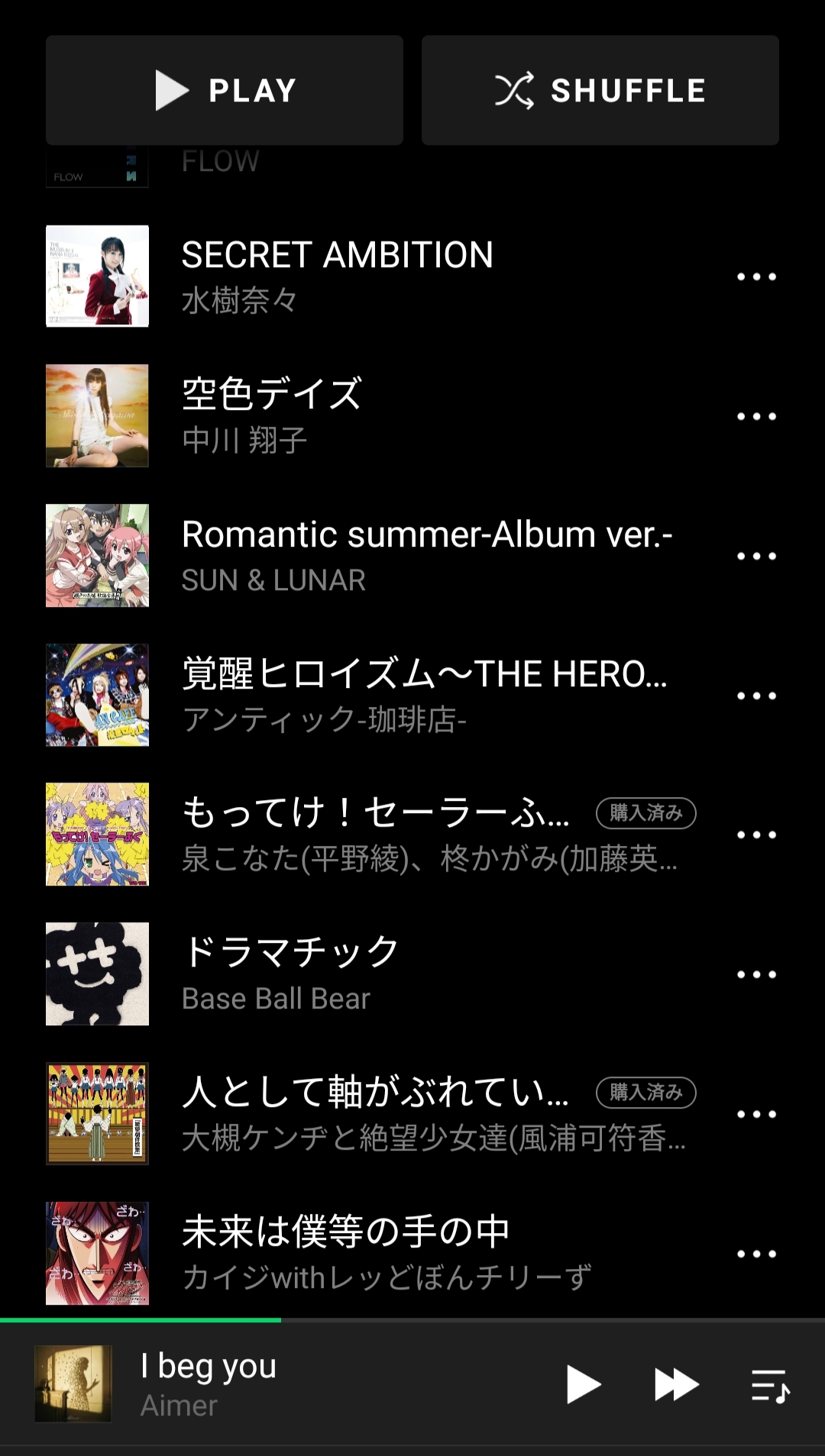The height and width of the screenshot is (1456, 825).
Task: Skip to the next track
Action: point(677,1385)
